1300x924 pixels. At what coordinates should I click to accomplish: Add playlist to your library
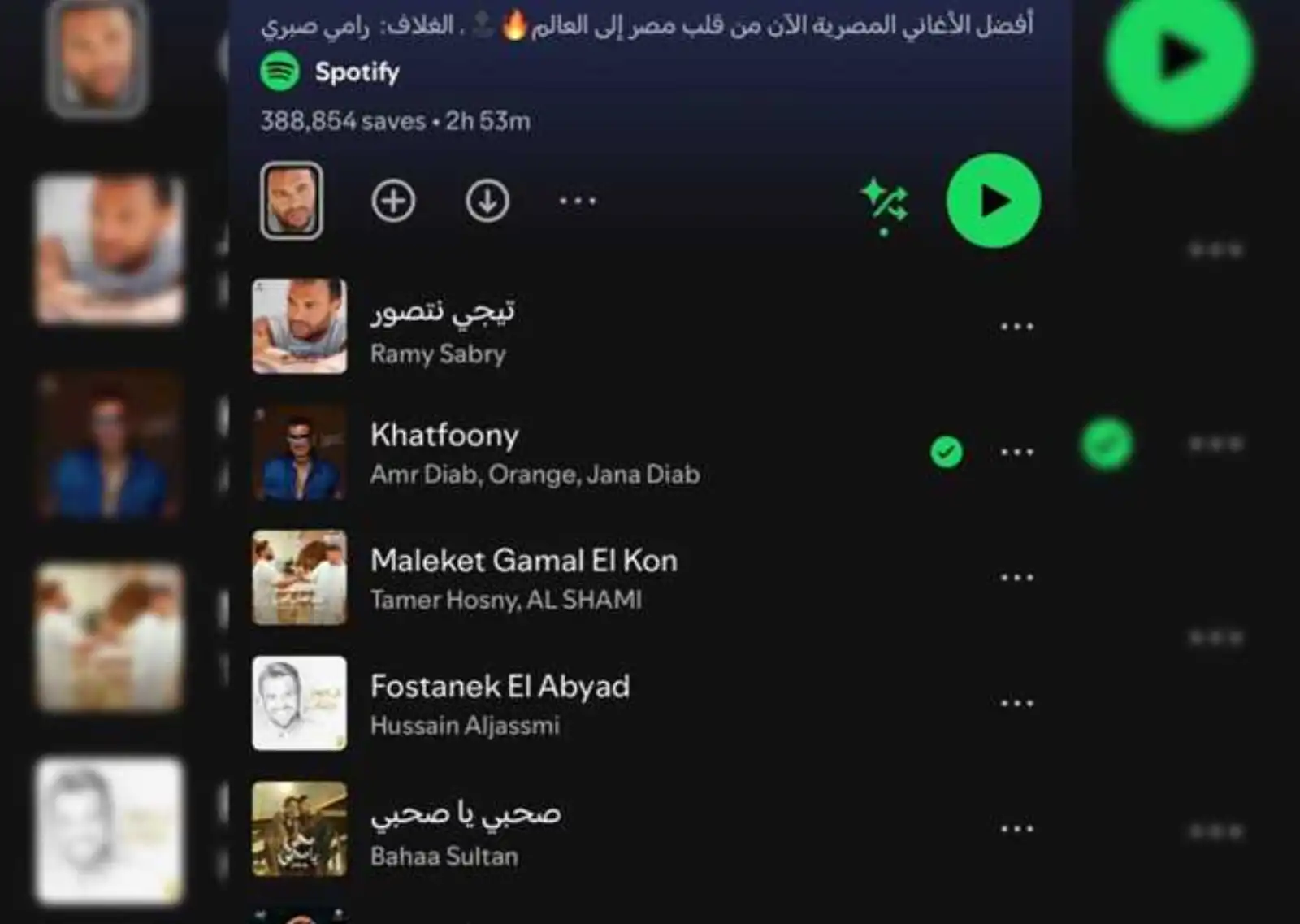point(393,201)
